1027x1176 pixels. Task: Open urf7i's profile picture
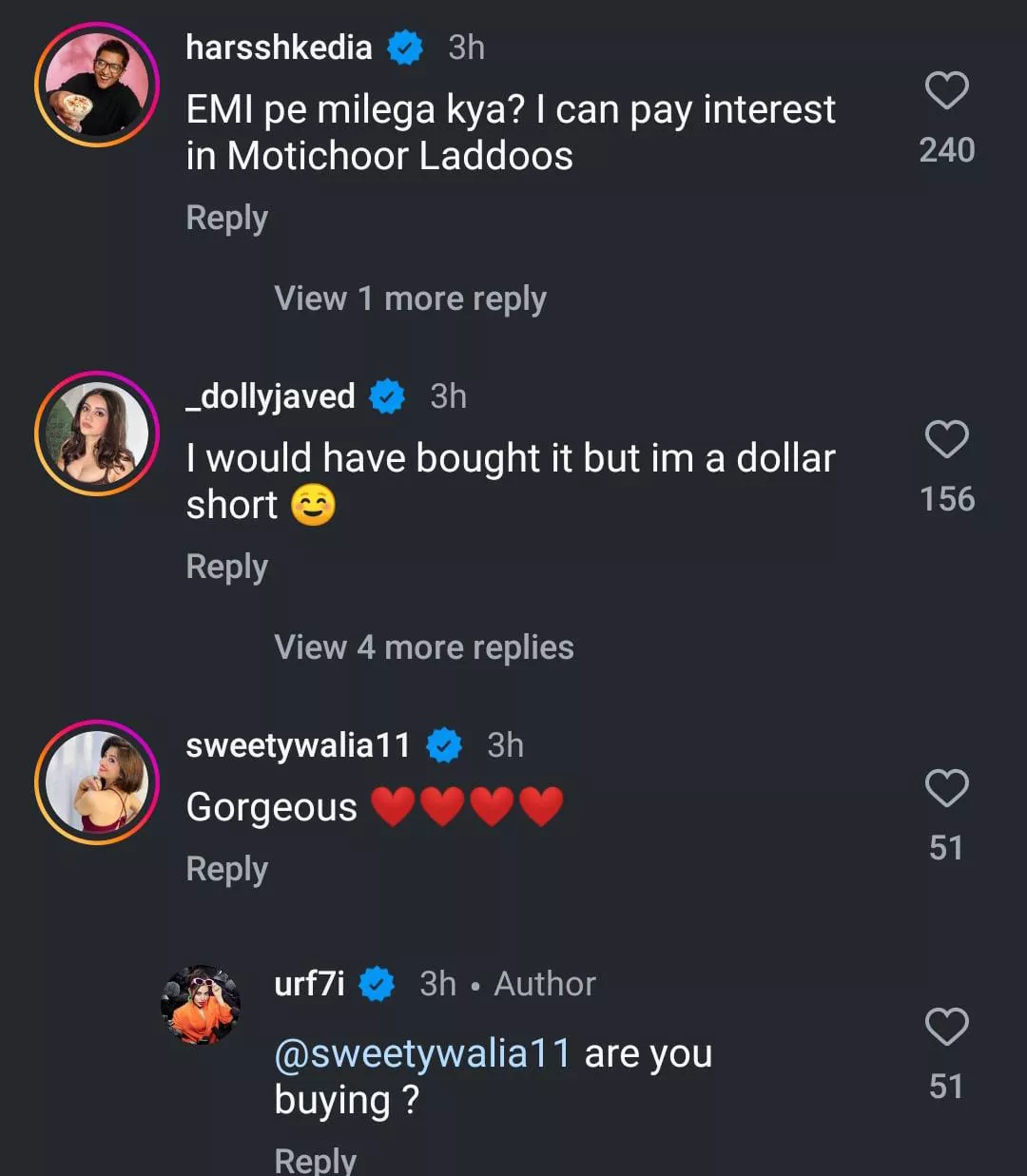(200, 1006)
